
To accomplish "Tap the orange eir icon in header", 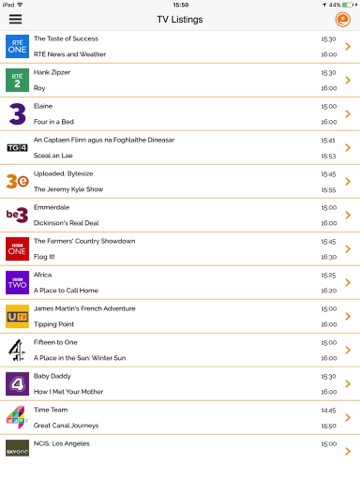I will click(343, 19).
